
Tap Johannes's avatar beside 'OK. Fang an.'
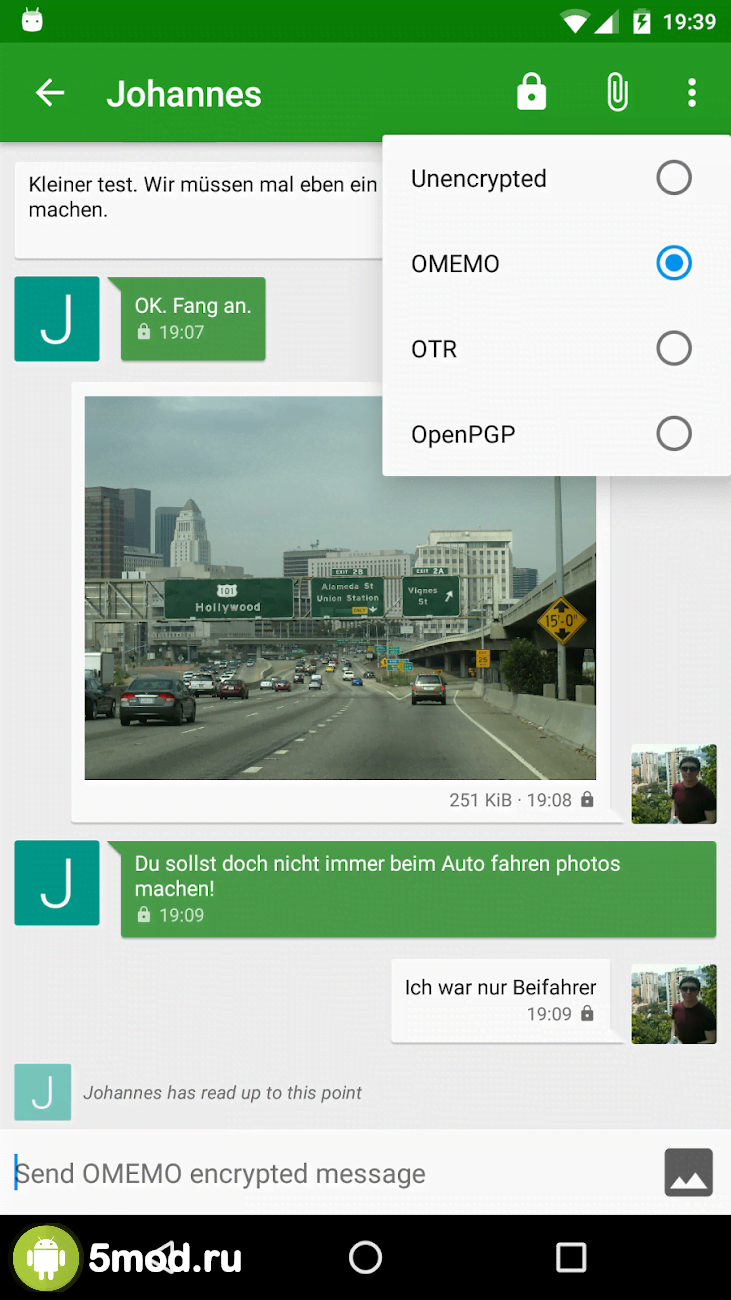pos(57,319)
